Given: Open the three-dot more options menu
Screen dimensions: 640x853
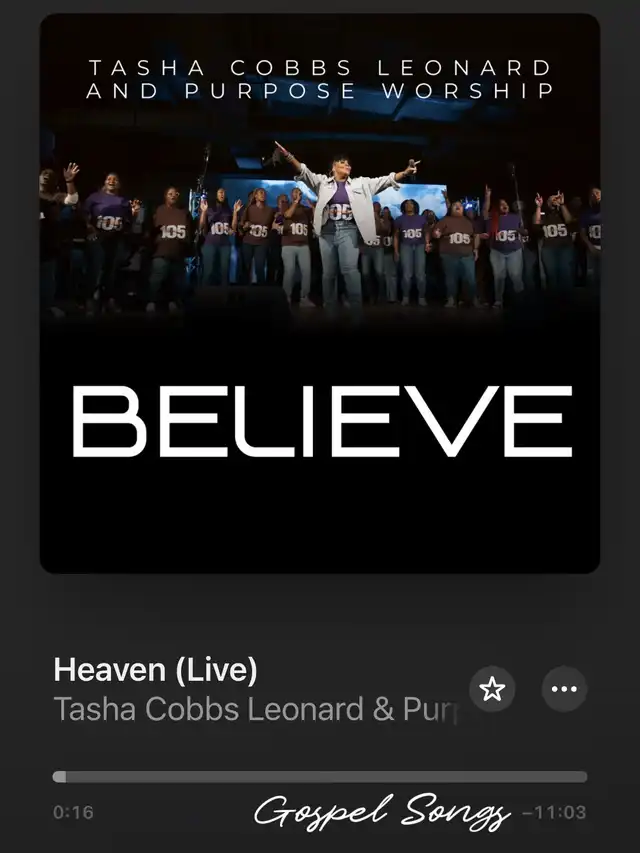Looking at the screenshot, I should coord(564,689).
